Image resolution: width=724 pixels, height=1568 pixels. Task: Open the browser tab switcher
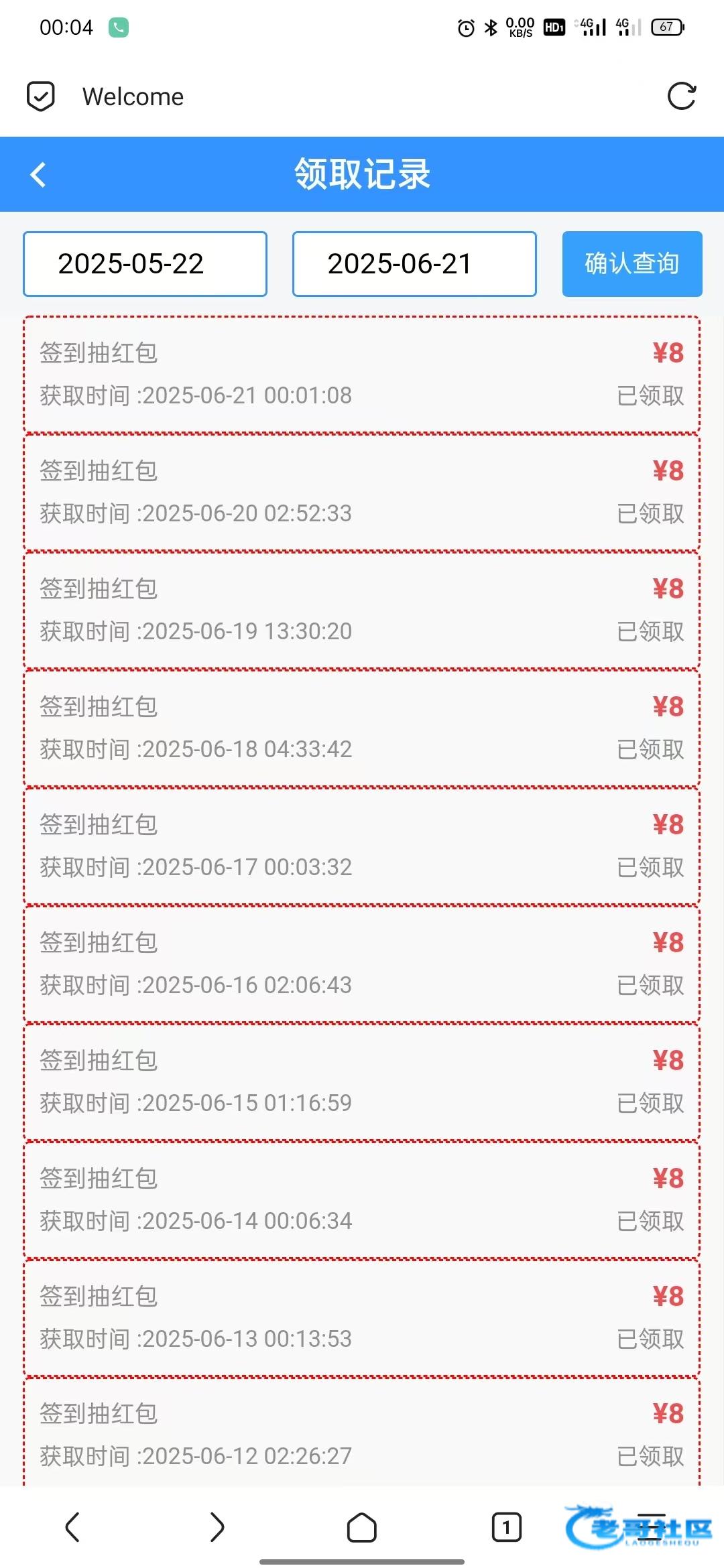point(507,1527)
